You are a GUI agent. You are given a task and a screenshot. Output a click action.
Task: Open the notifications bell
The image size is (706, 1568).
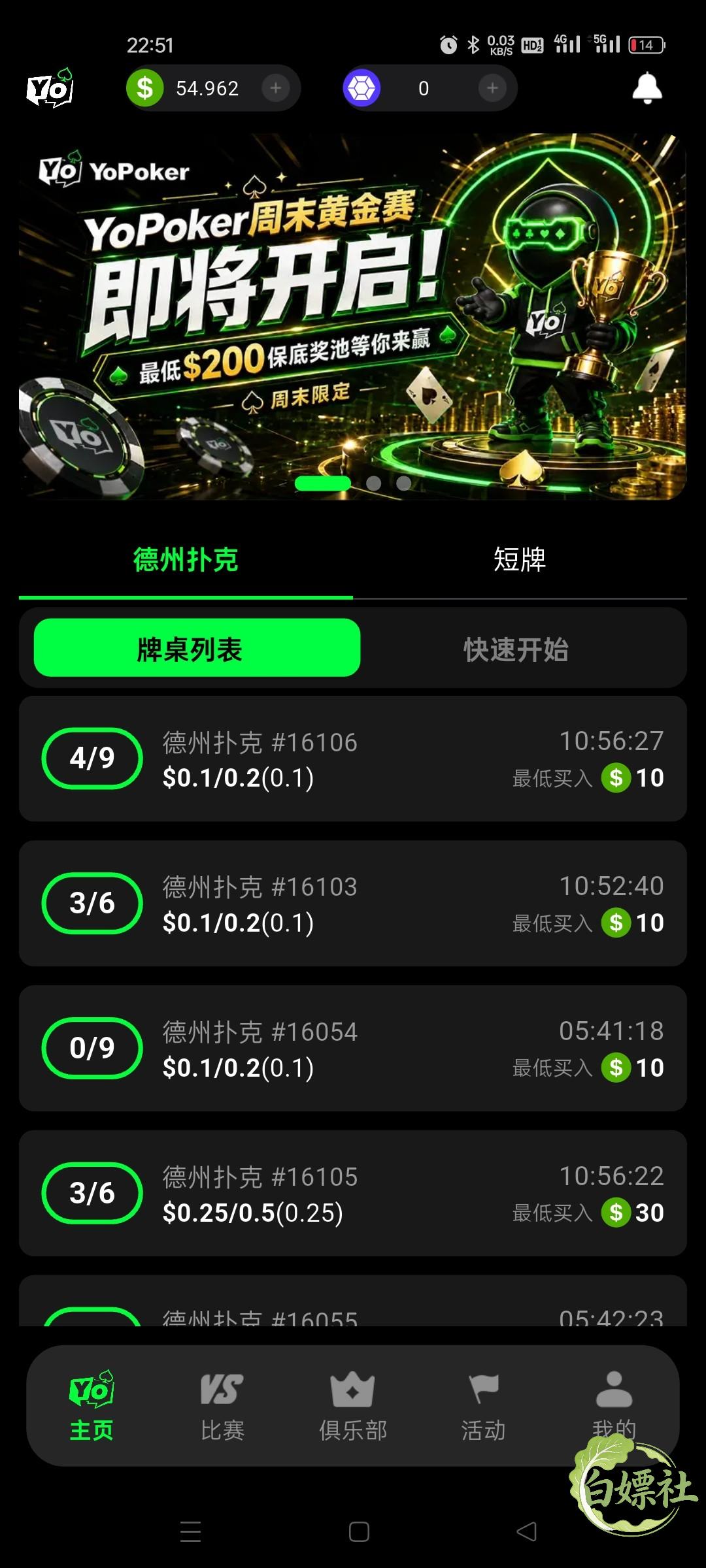point(647,88)
